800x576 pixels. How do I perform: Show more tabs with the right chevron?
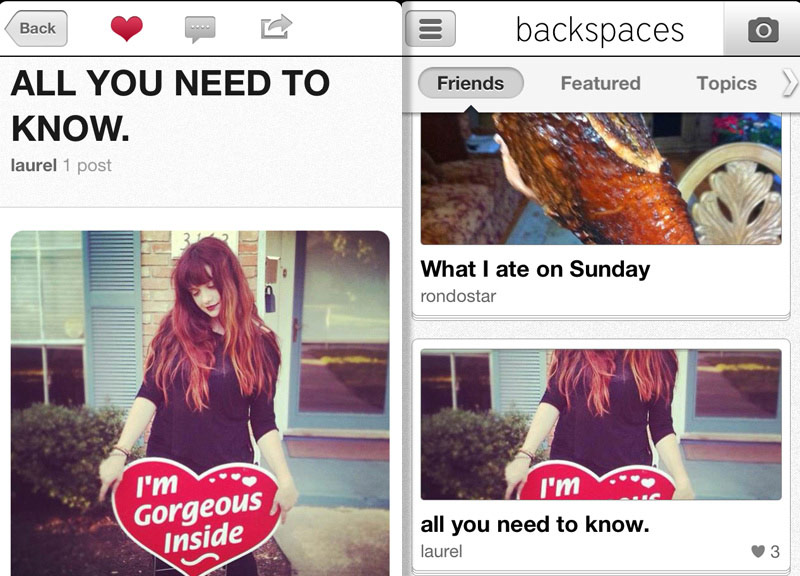[x=789, y=83]
